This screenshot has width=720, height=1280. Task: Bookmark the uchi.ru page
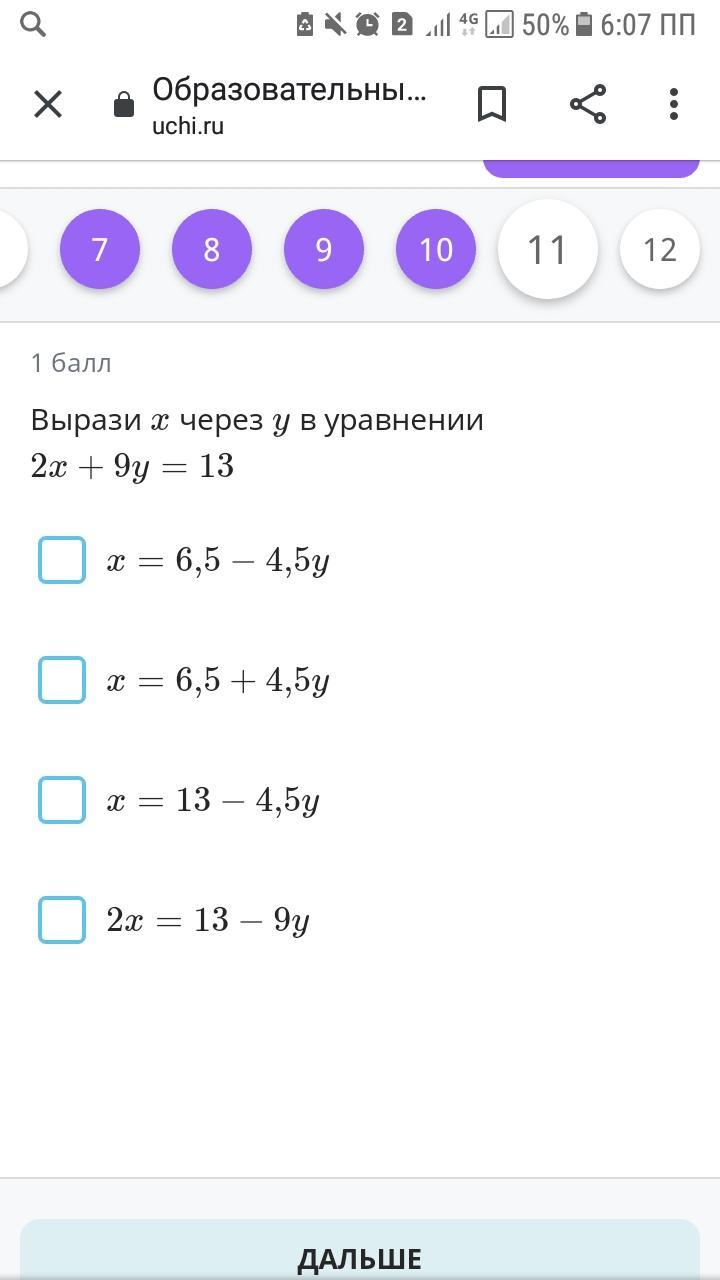click(491, 104)
